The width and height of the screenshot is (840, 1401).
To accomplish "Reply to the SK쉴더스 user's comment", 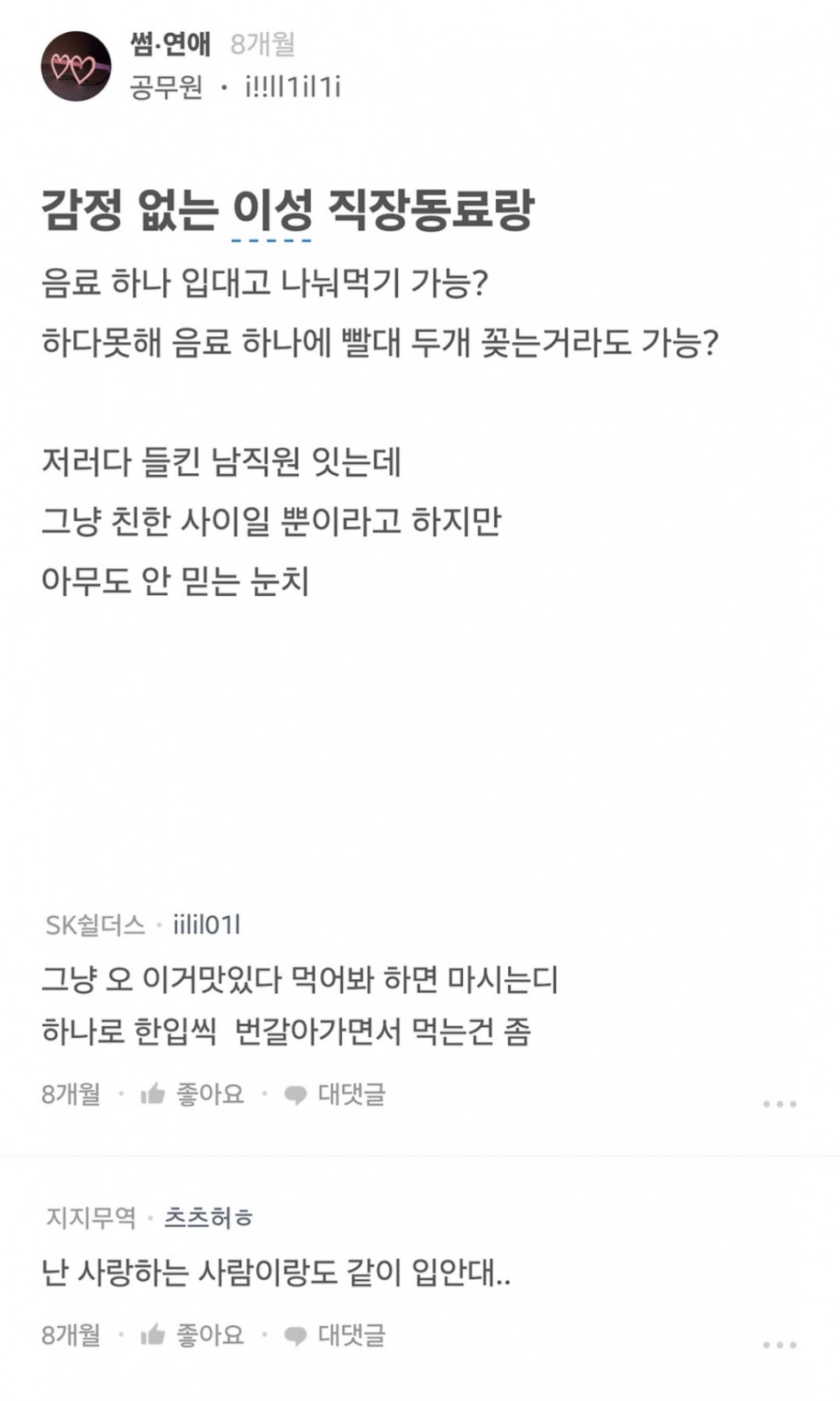I will coord(335,1093).
